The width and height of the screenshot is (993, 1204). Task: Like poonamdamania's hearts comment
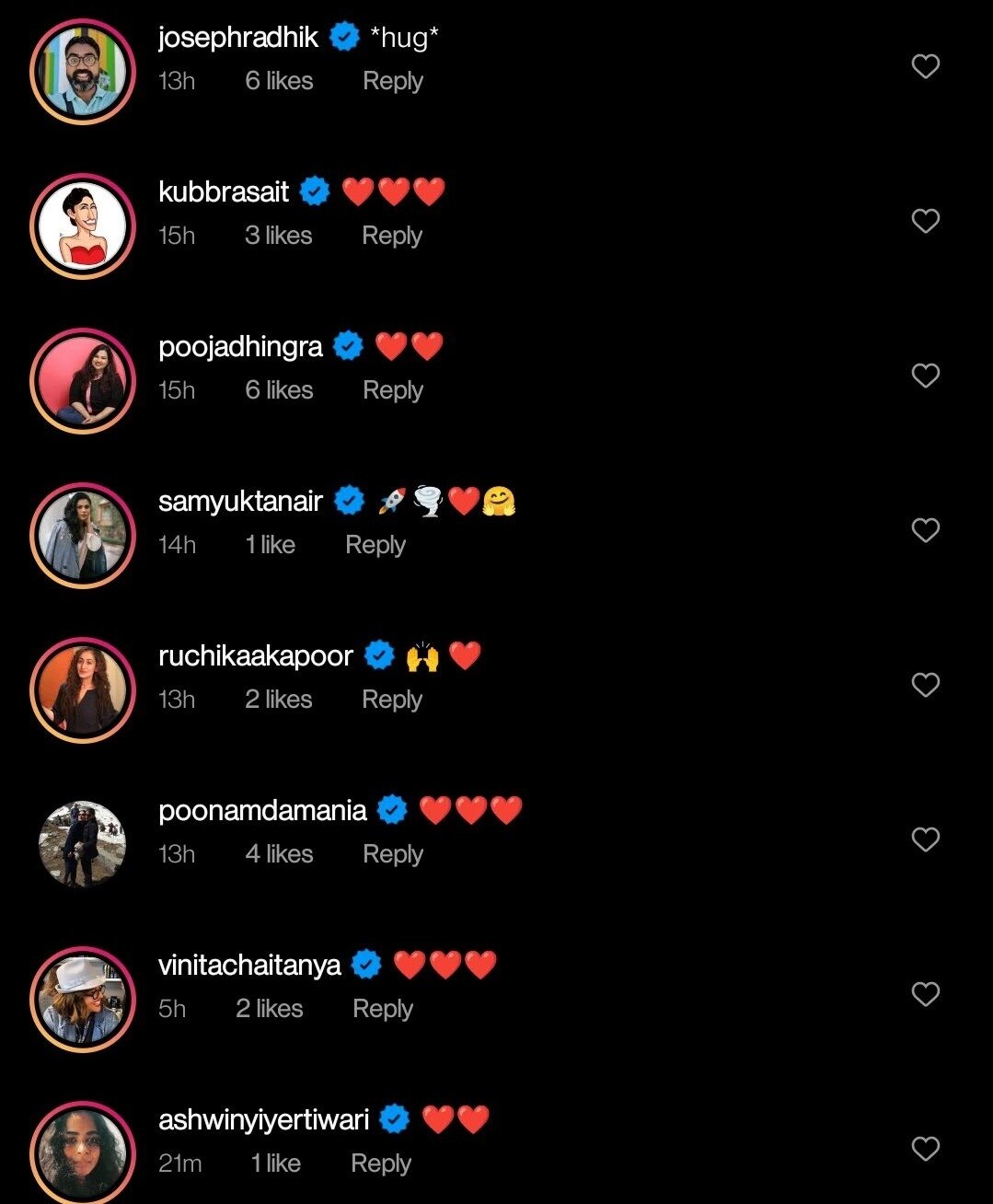(925, 839)
